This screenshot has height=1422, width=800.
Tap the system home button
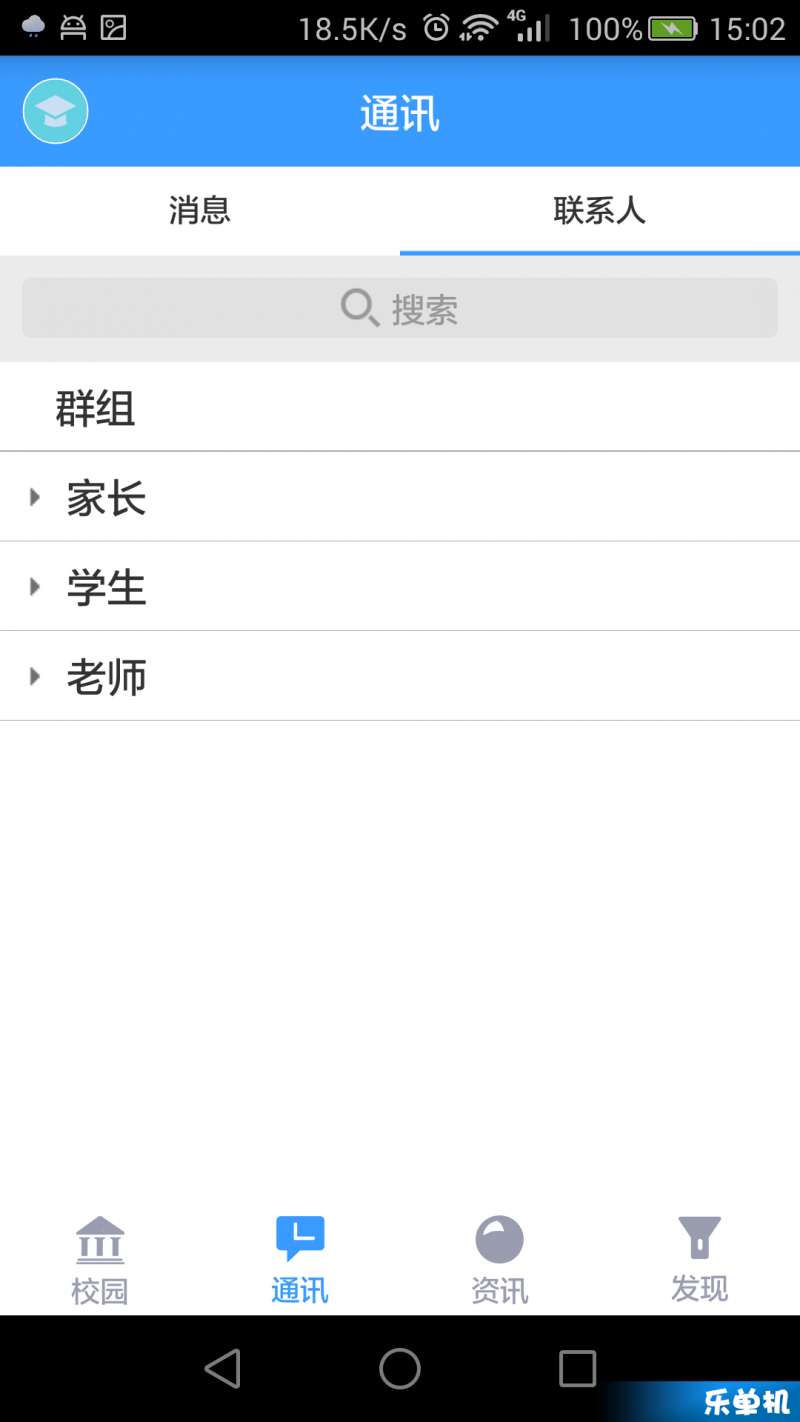[x=400, y=1368]
